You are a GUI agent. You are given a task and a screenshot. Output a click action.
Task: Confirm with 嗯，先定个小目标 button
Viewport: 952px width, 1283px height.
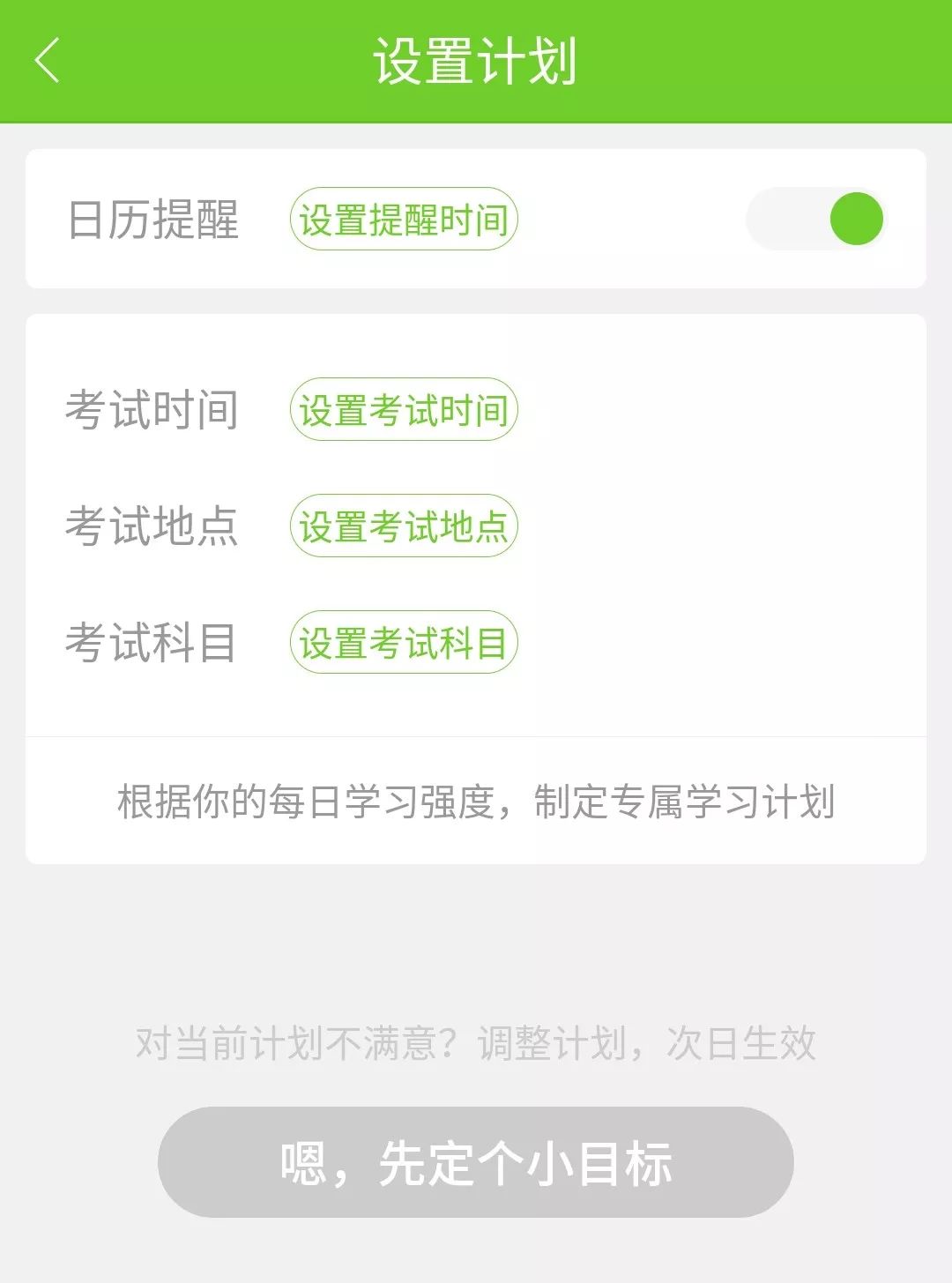click(x=476, y=1162)
